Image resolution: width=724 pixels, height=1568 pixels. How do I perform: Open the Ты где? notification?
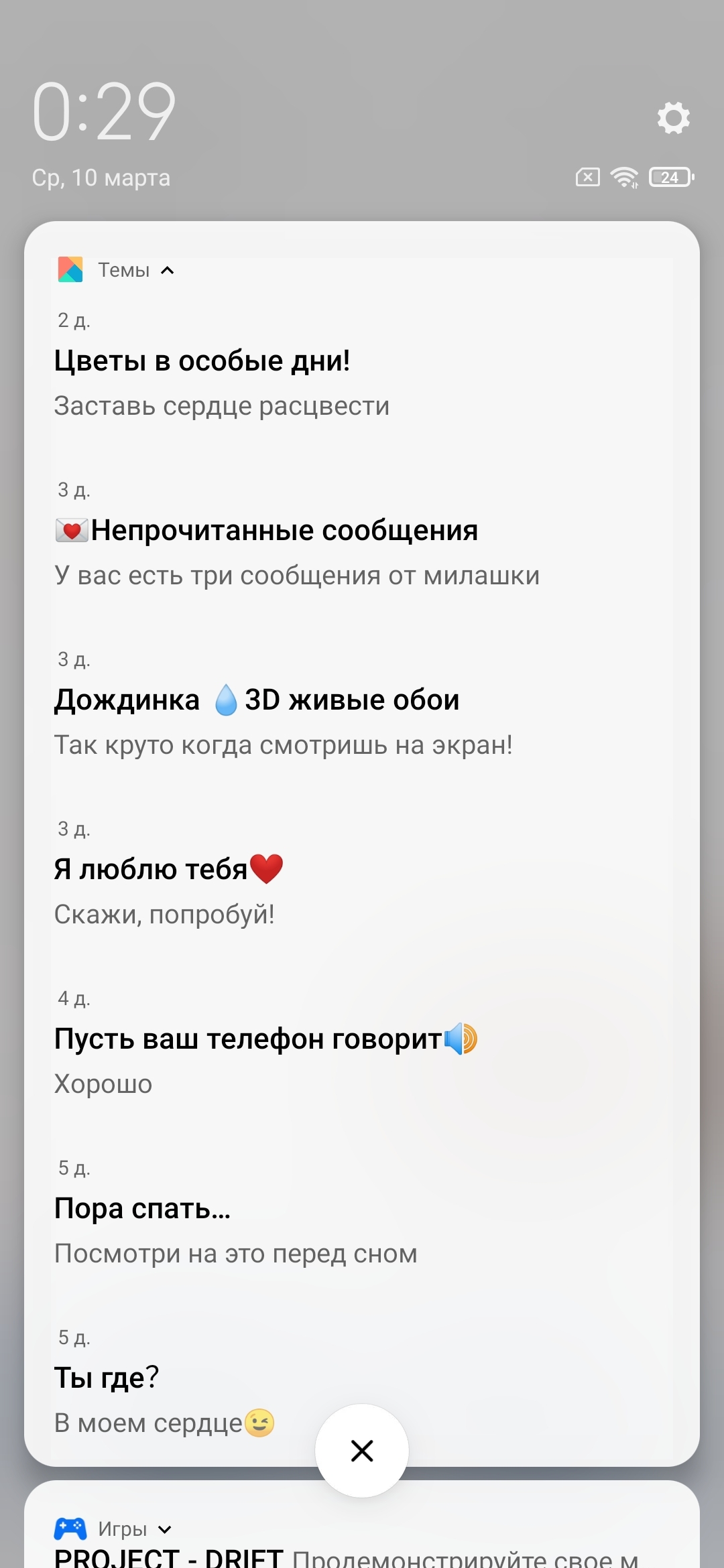(201, 1390)
